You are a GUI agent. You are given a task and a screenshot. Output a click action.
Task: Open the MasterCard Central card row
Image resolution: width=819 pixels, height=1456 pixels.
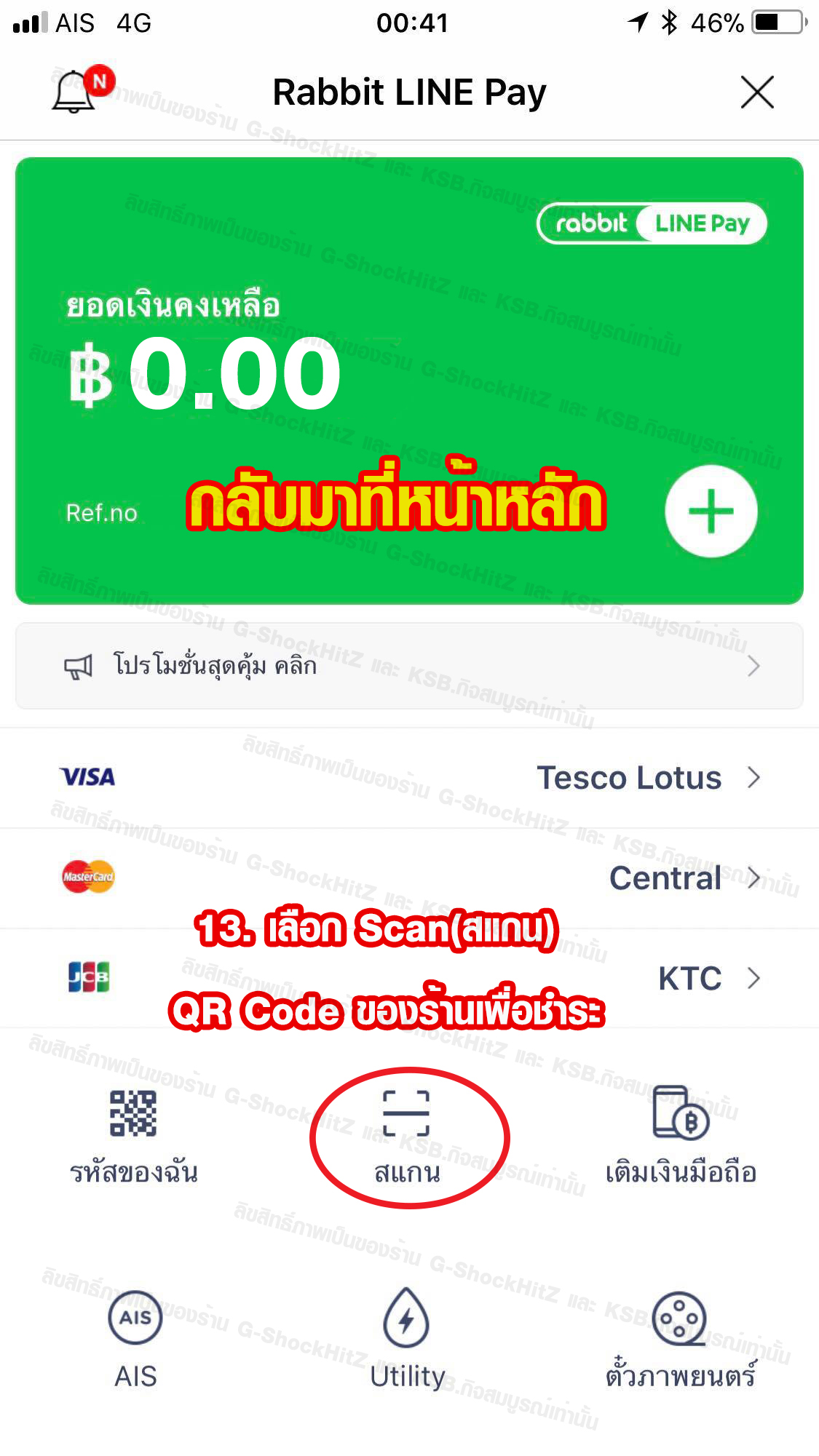coord(409,878)
